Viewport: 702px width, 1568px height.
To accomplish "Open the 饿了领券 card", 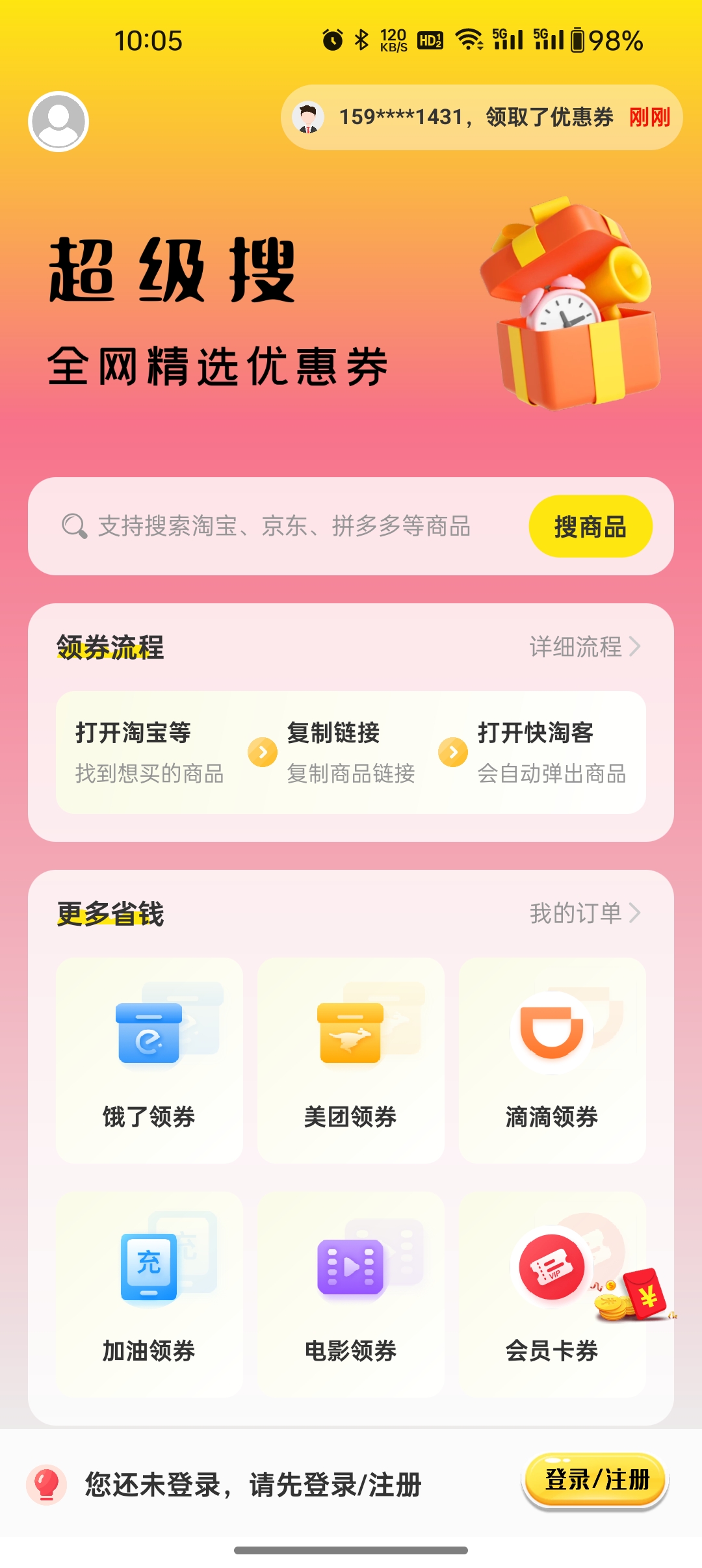I will [149, 1060].
